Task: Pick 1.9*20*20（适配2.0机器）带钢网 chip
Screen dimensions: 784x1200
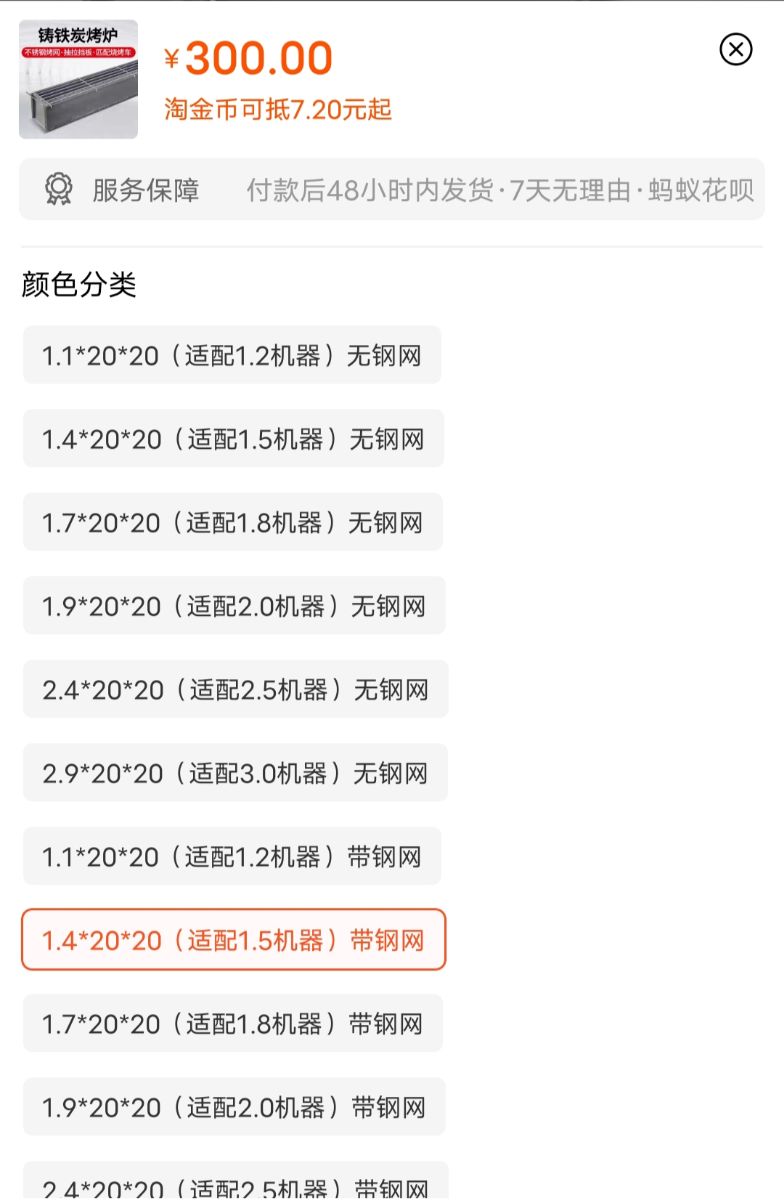Action: [234, 1107]
